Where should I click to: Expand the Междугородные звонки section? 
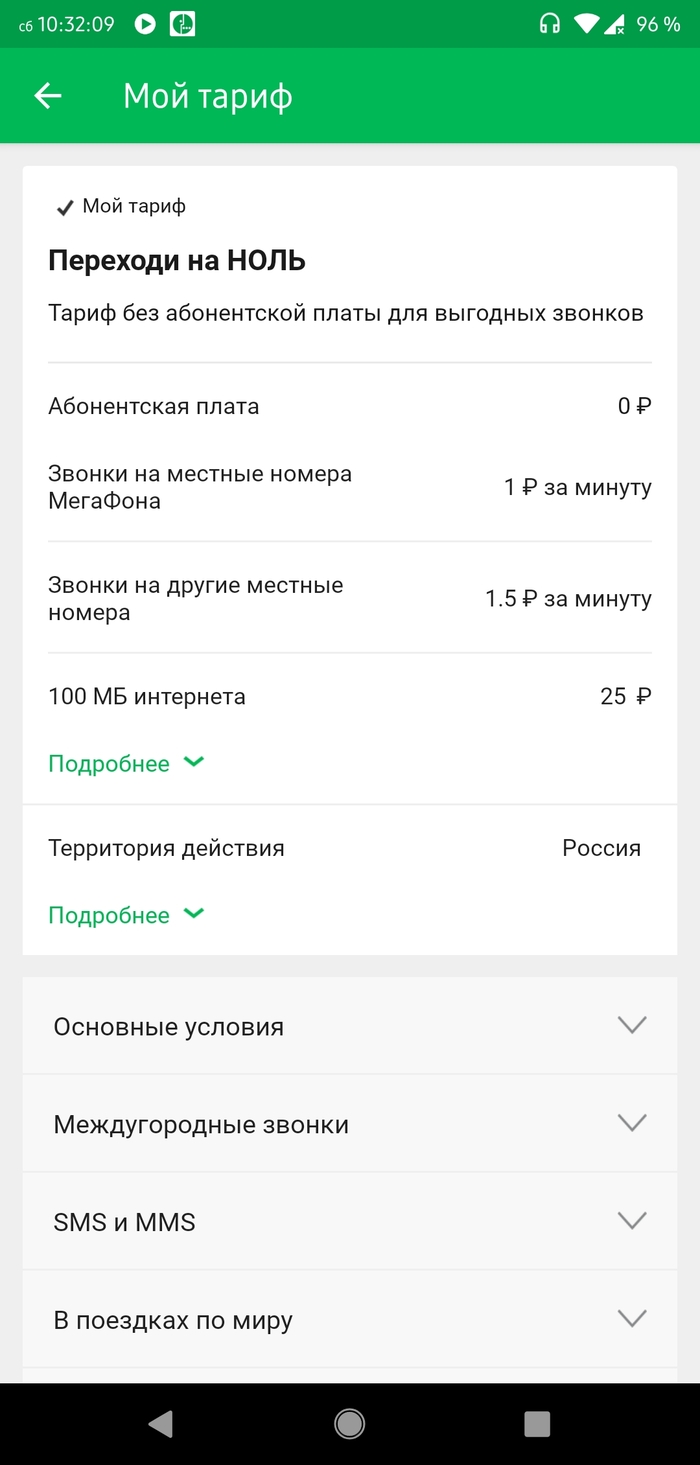[350, 1124]
